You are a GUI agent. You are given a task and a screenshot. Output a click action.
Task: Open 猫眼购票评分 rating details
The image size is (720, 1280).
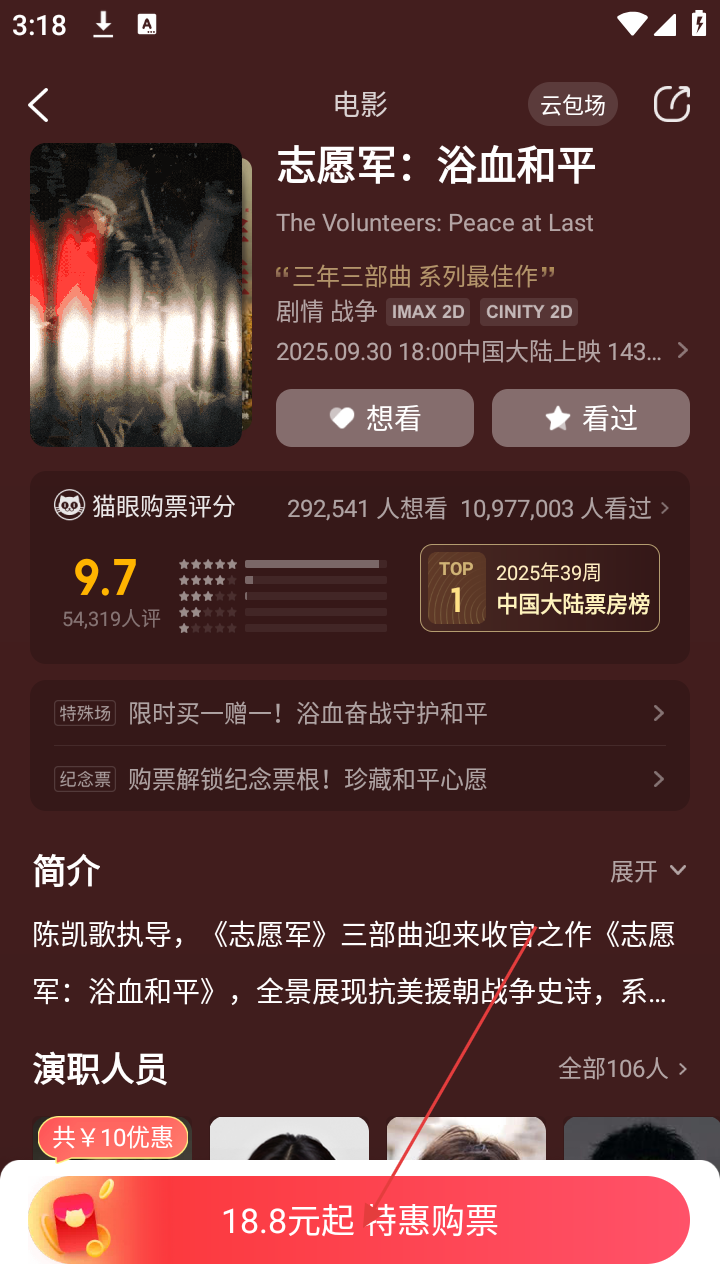pos(360,508)
